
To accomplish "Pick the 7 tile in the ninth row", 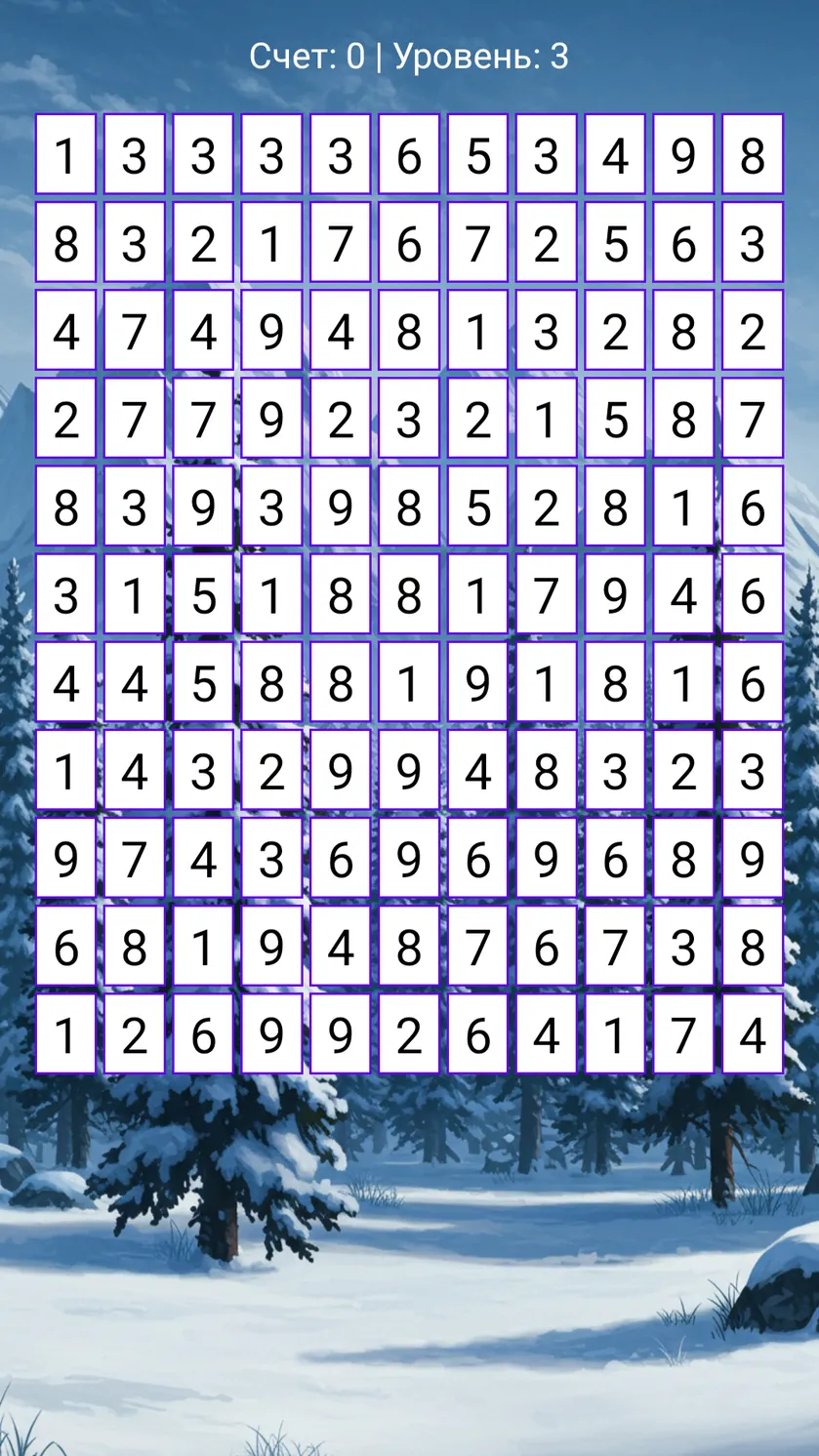I will point(134,857).
